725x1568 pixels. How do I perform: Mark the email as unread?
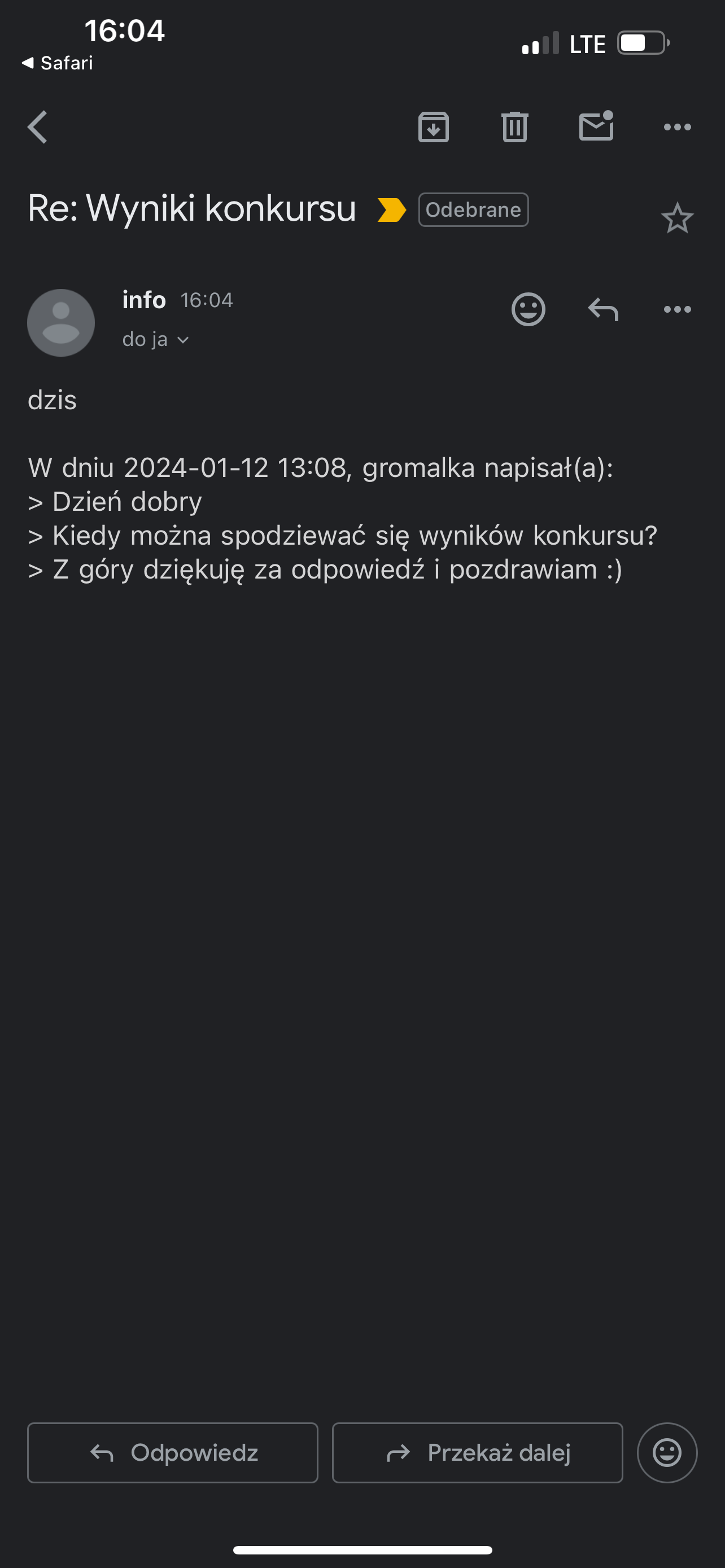(x=596, y=126)
